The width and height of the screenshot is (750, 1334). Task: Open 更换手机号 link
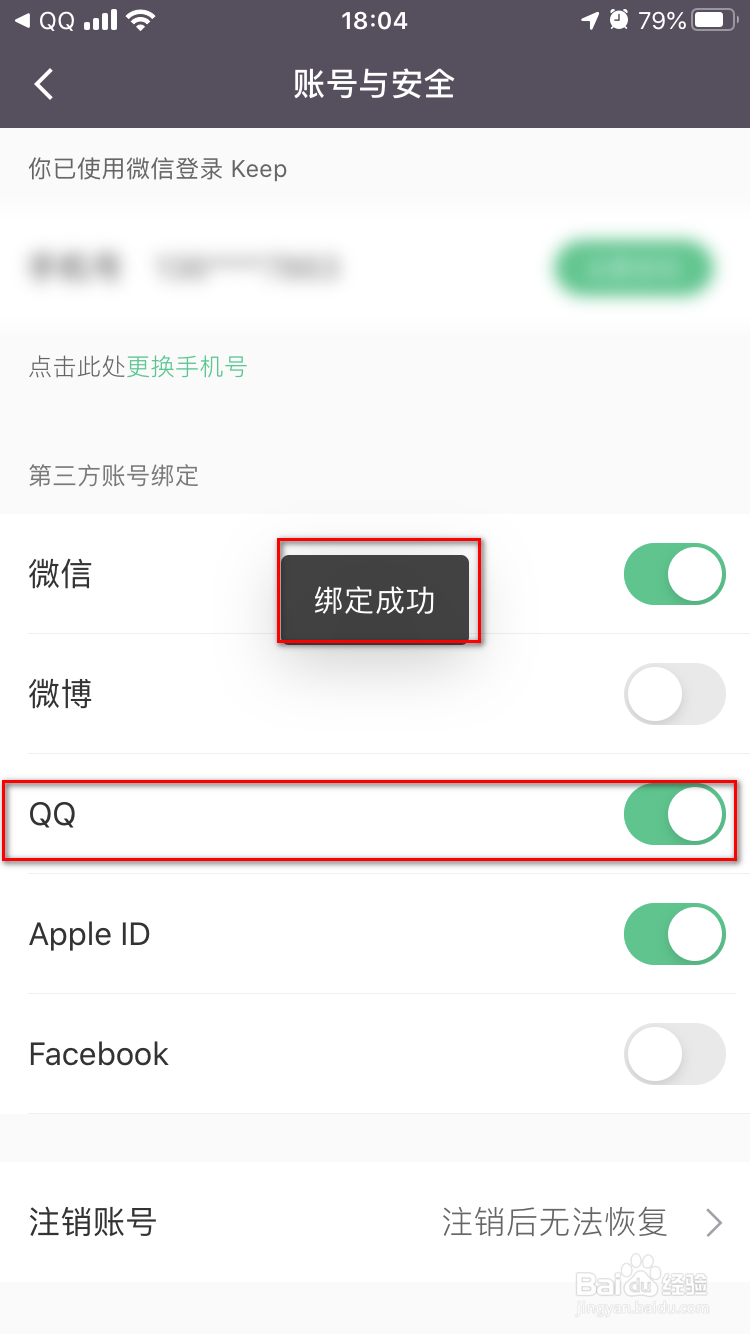click(x=186, y=366)
